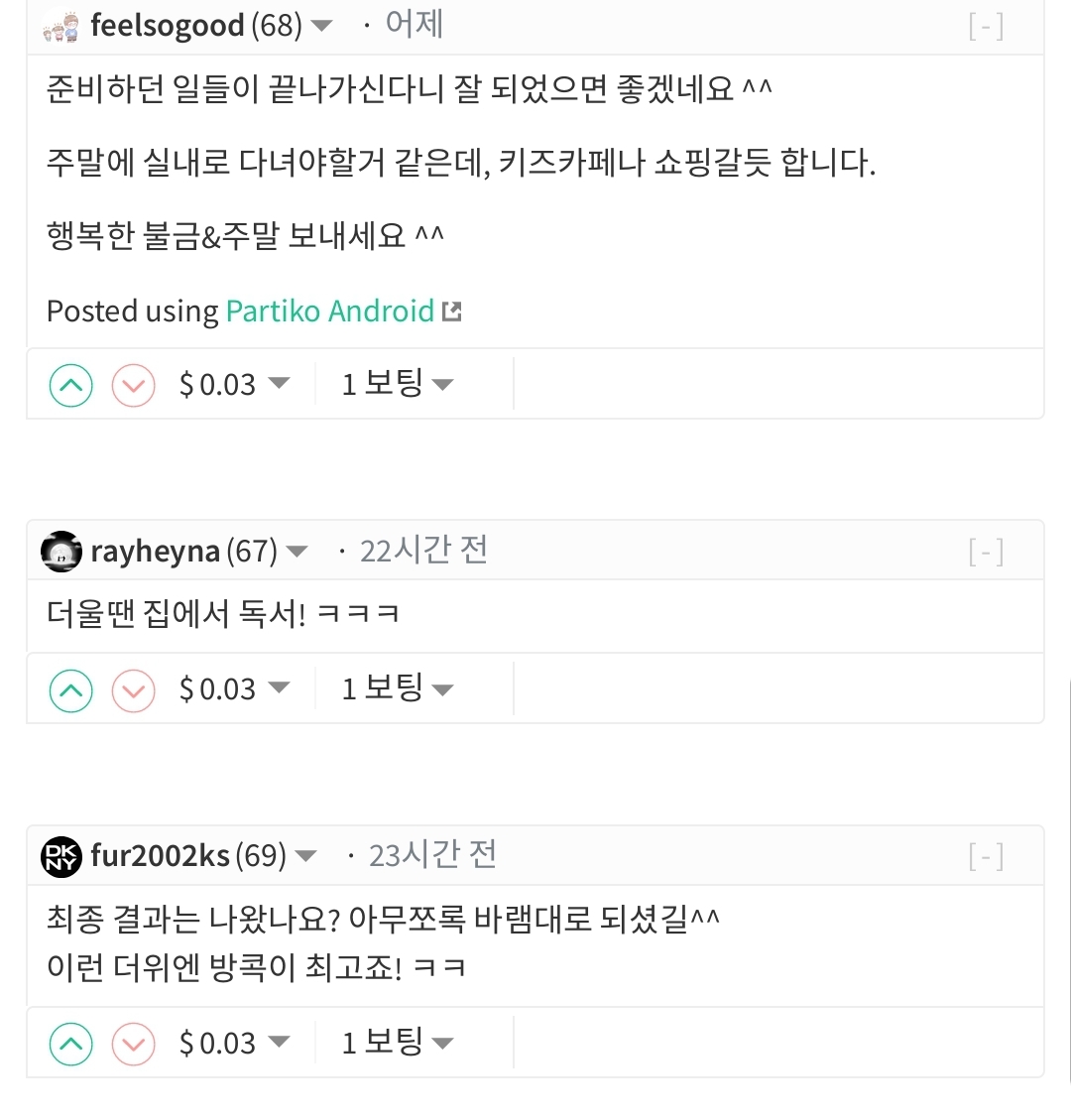Downvote feelsogood's comment
Viewport: 1071px width, 1120px height.
(133, 385)
